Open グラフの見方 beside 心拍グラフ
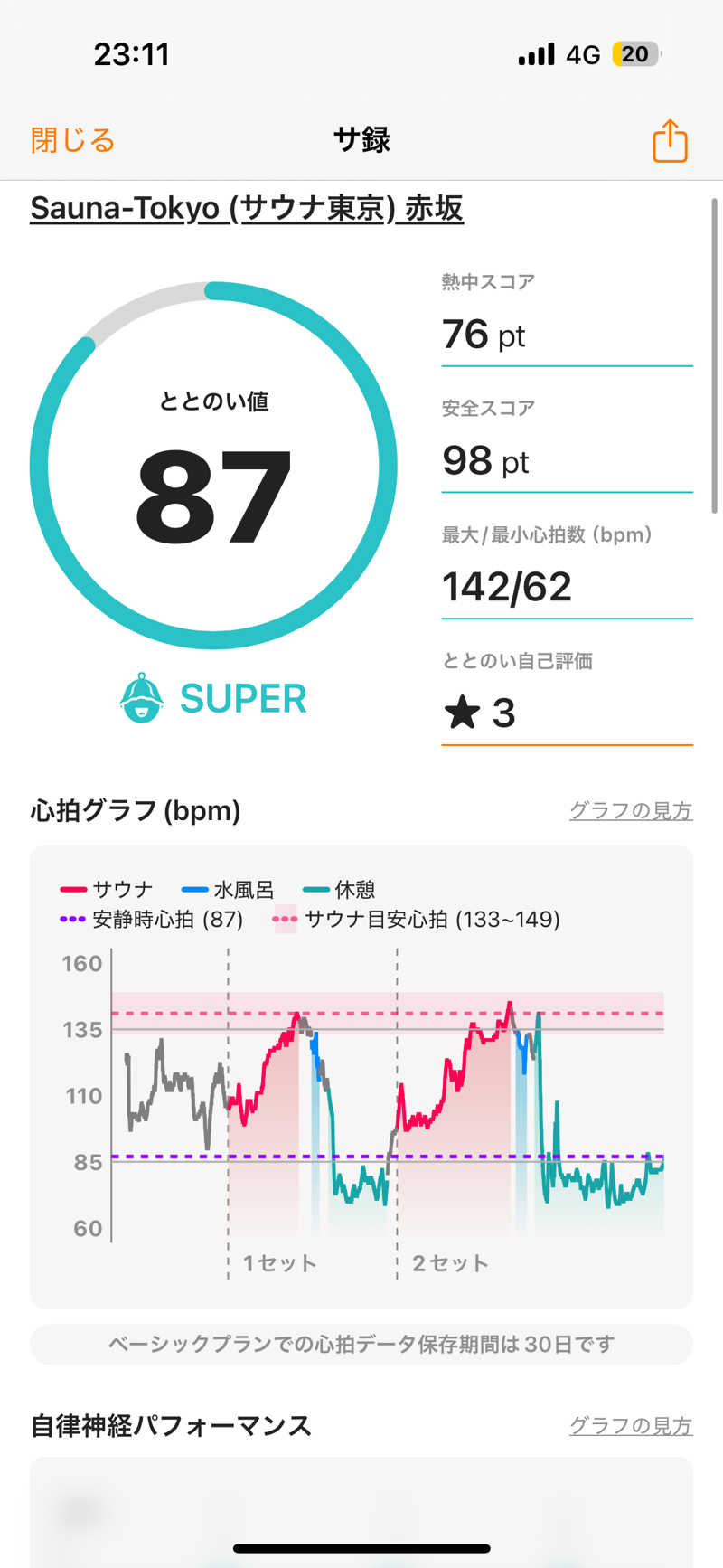The width and height of the screenshot is (723, 1568). click(x=630, y=810)
